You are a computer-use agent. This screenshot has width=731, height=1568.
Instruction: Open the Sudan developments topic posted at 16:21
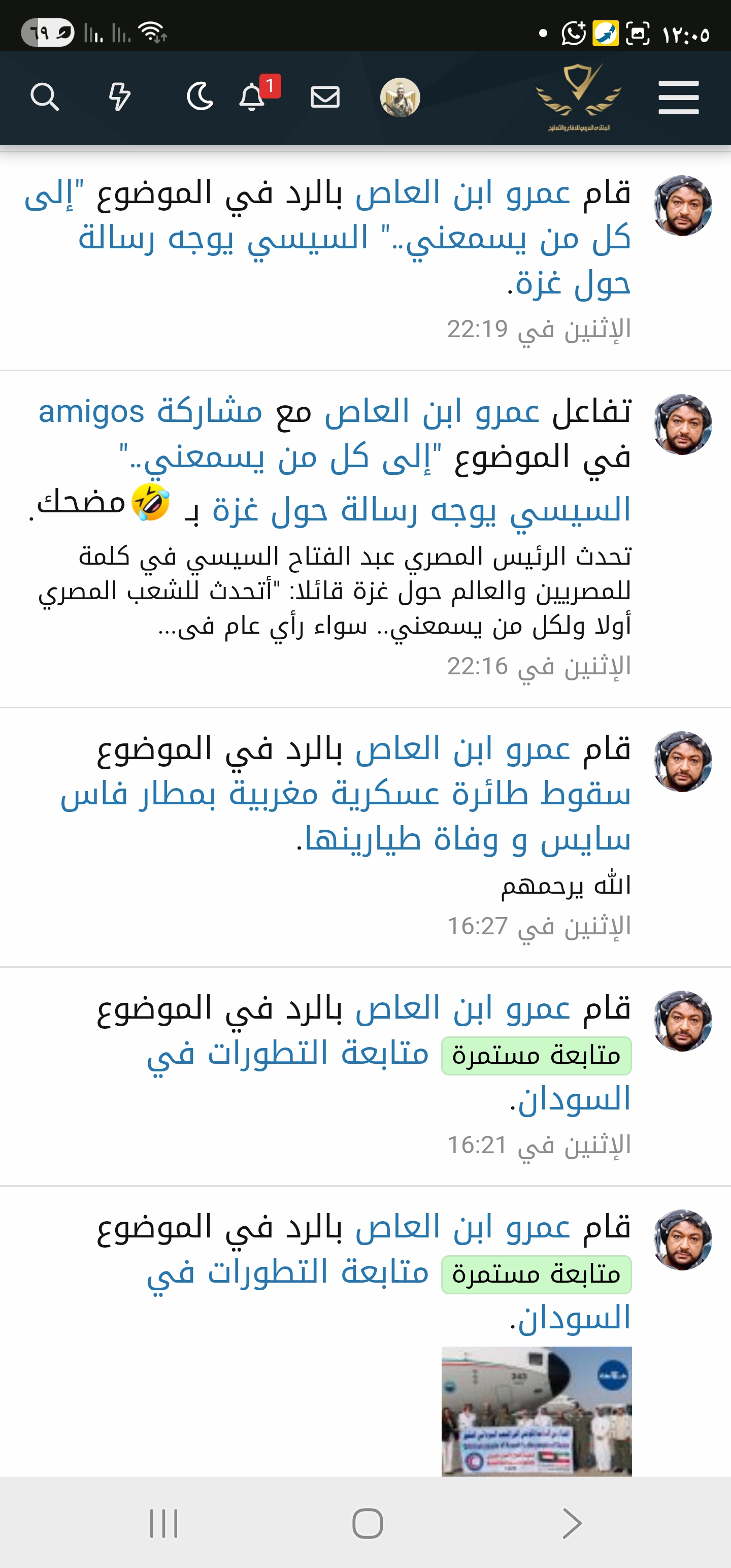coord(287,1054)
